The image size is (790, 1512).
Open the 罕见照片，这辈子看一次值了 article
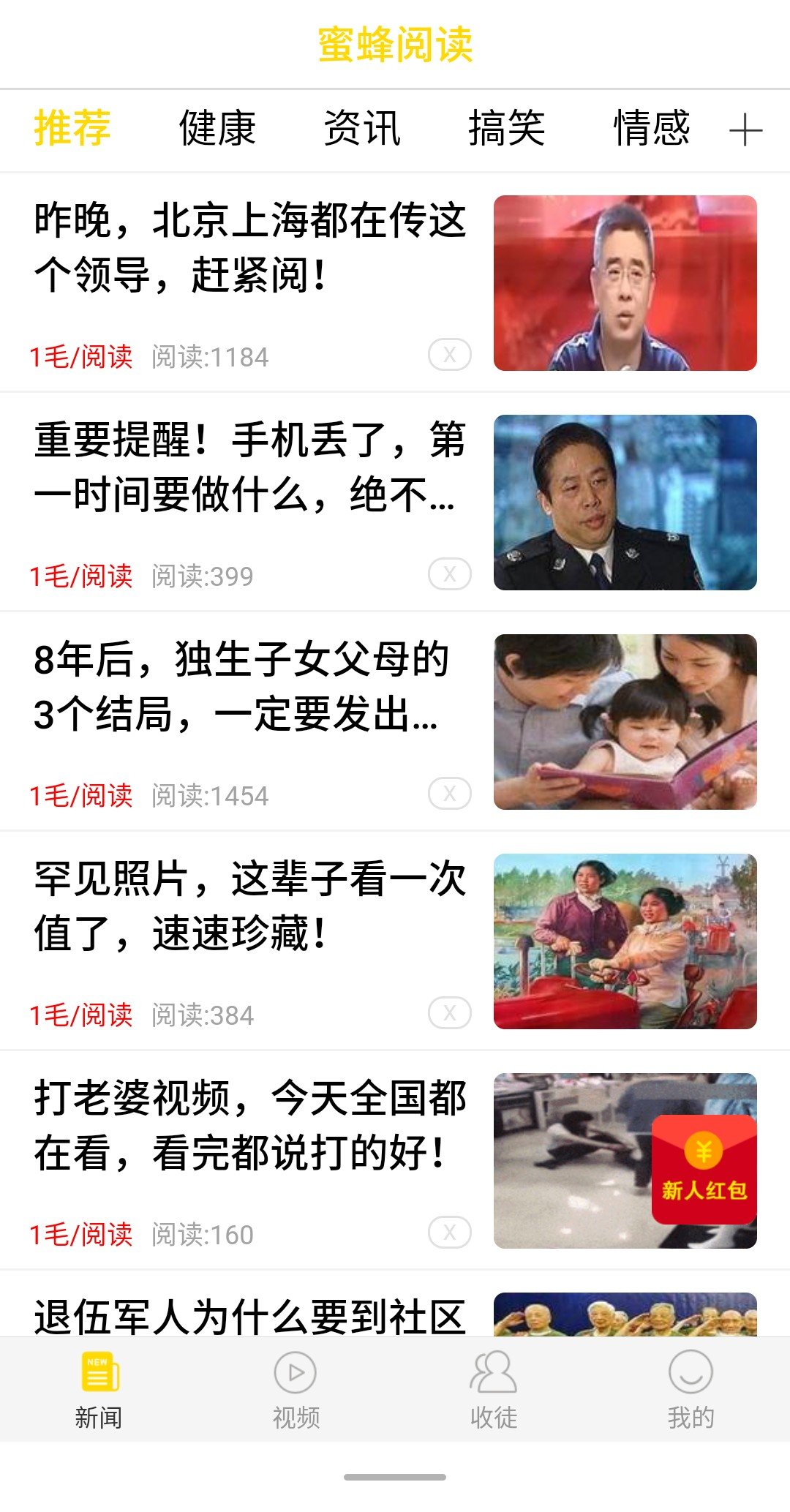249,906
